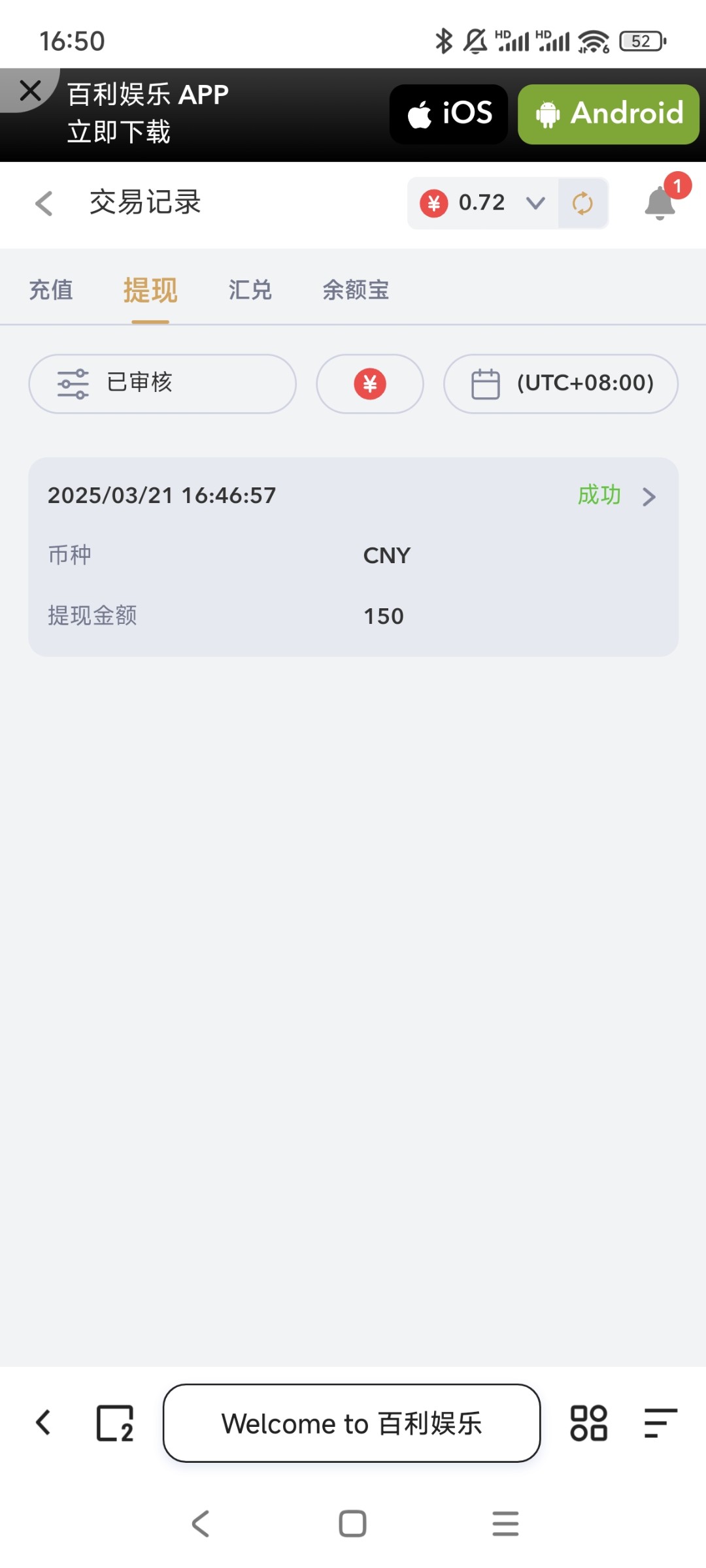Viewport: 706px width, 1568px height.
Task: Choose currency with the yen filter
Action: click(x=370, y=384)
